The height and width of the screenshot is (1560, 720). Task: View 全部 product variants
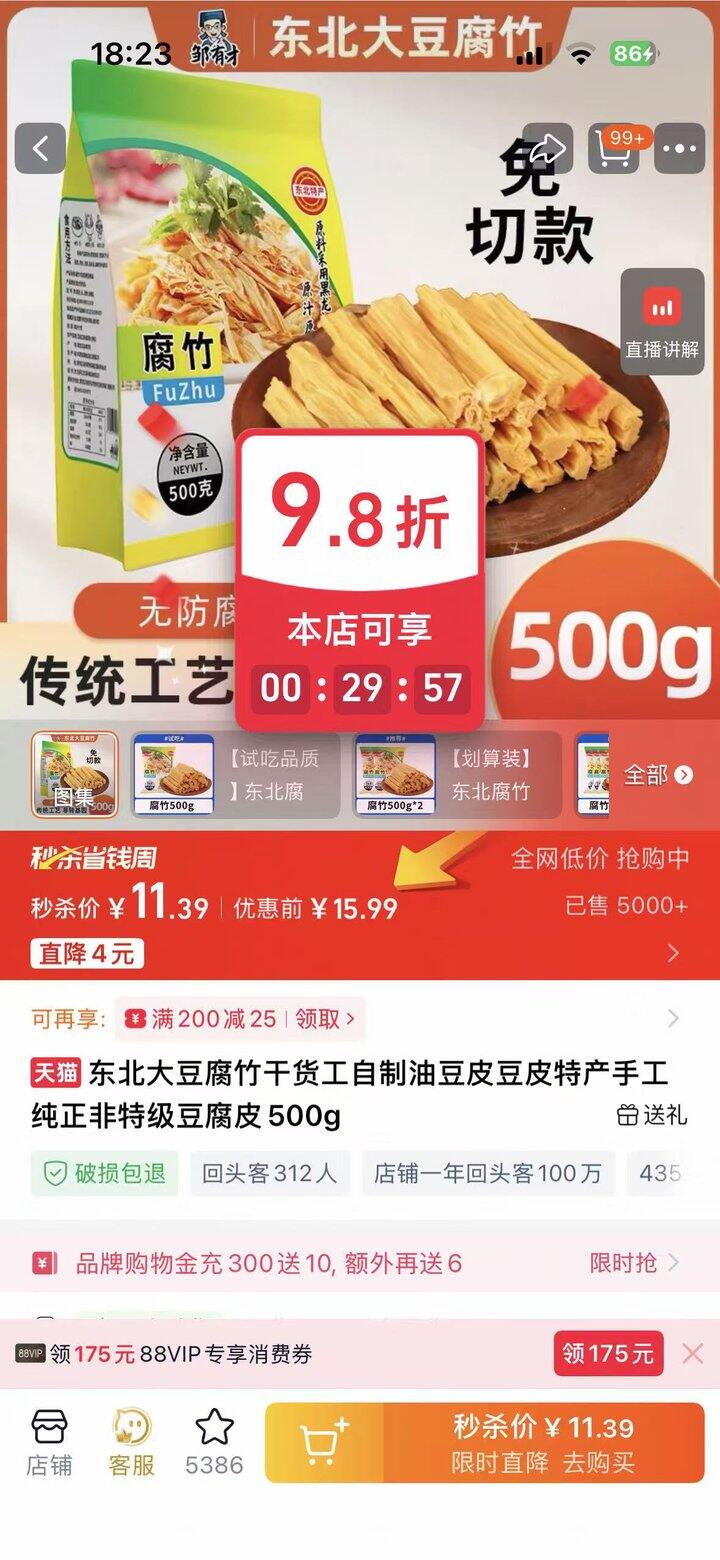click(658, 775)
